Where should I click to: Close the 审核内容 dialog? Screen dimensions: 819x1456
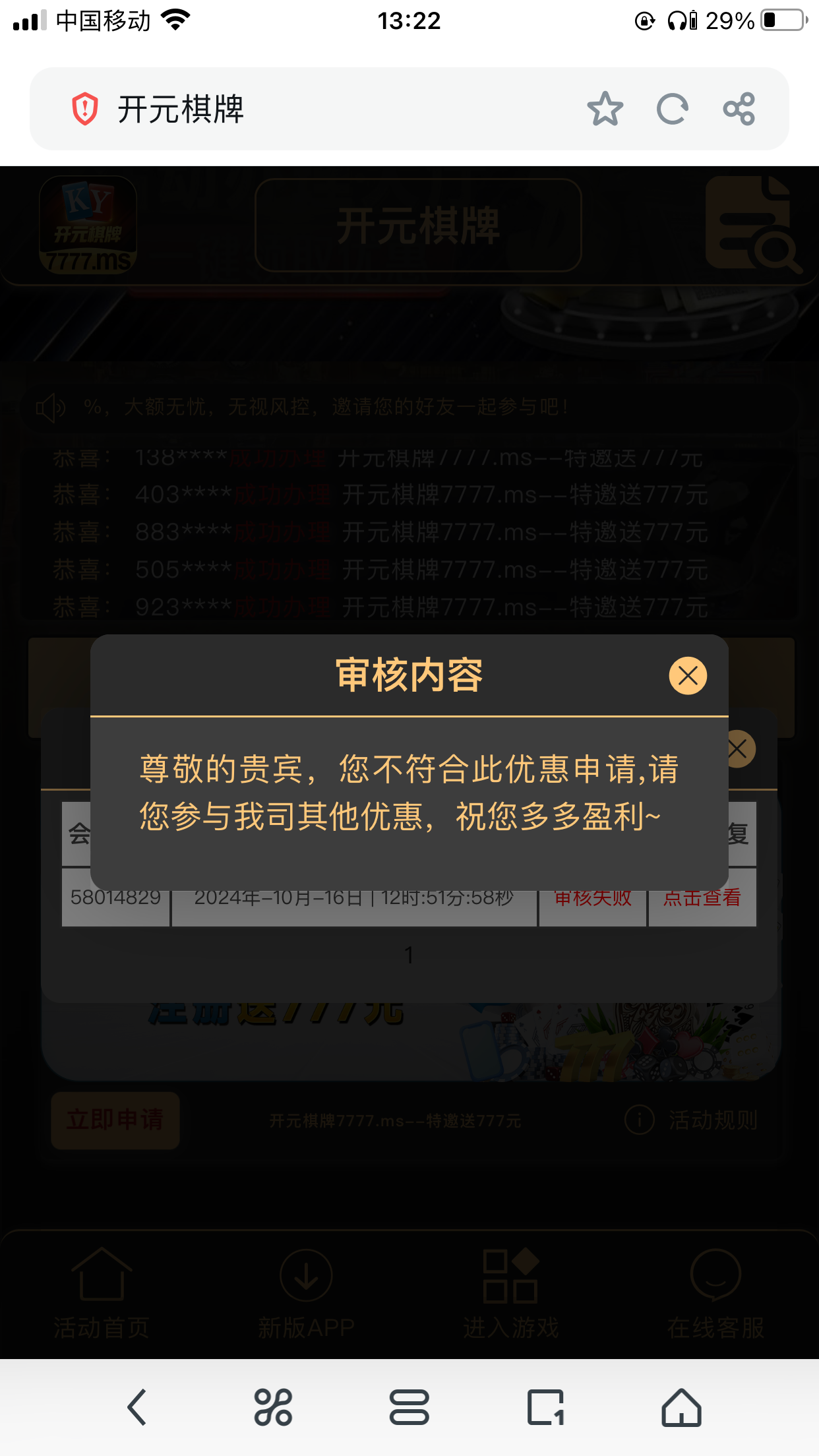(688, 676)
